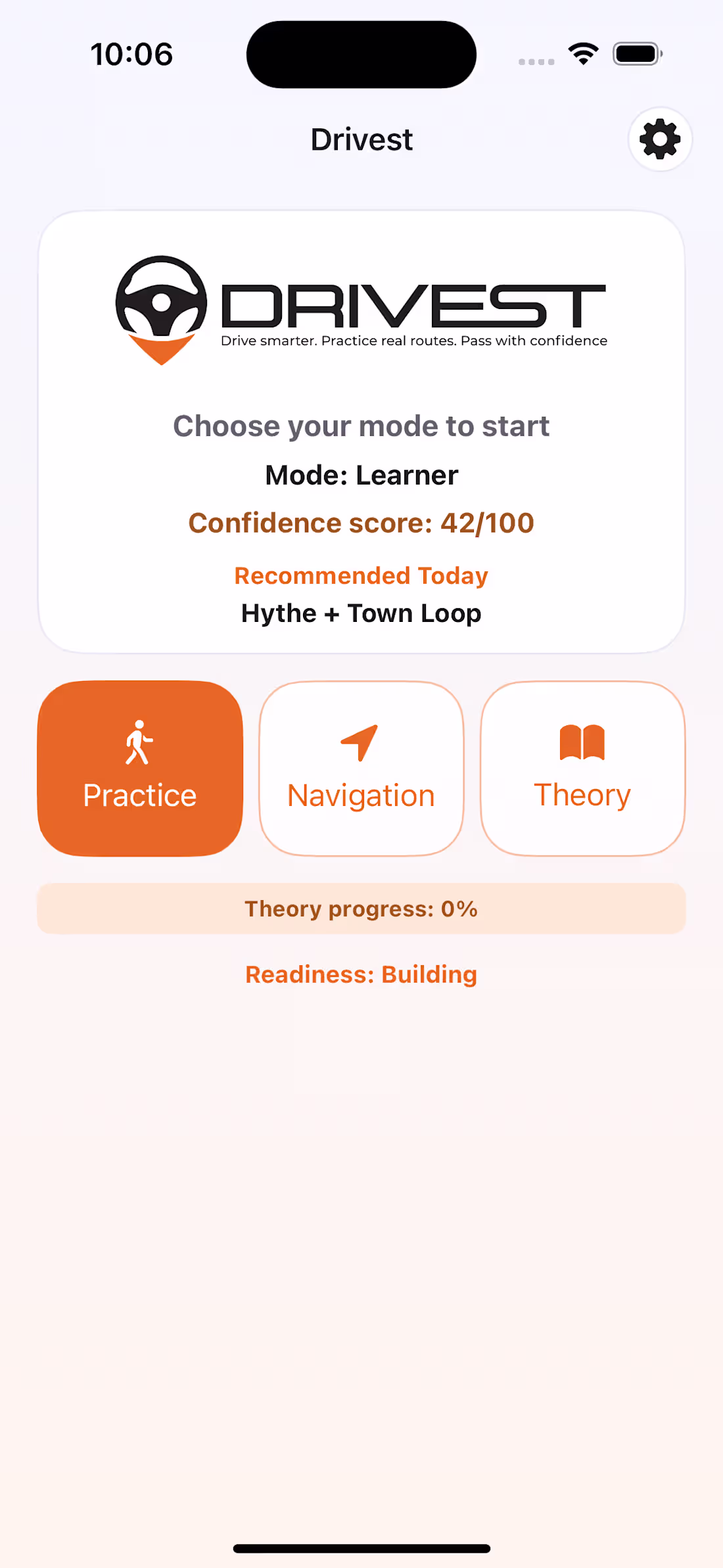Open the settings gear
This screenshot has width=723, height=1568.
tap(660, 139)
